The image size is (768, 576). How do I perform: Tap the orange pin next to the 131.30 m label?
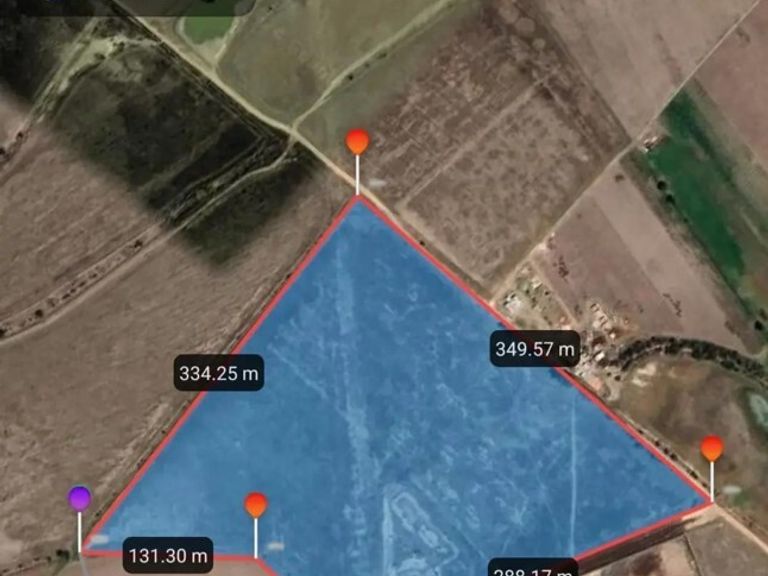click(256, 505)
